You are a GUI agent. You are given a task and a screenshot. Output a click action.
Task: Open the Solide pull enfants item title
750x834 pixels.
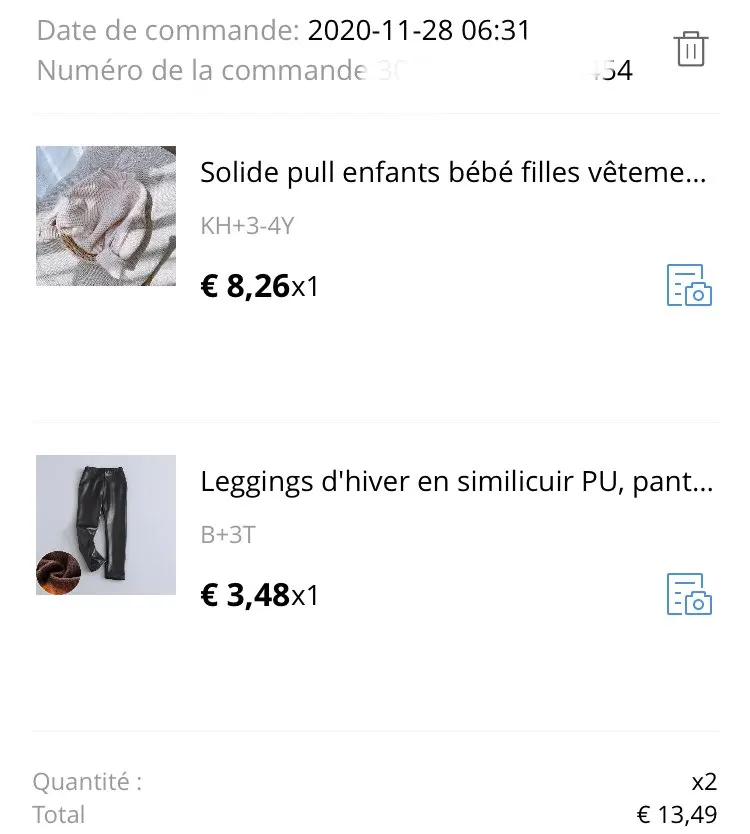455,172
